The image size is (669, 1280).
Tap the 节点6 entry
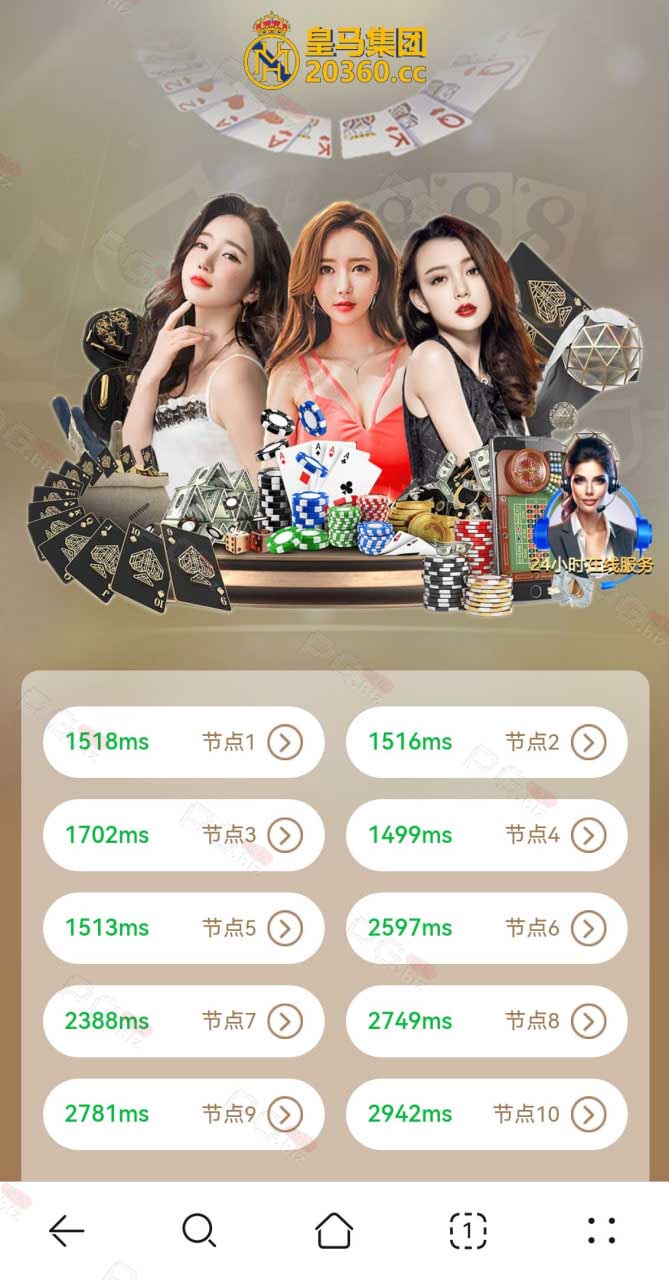[487, 928]
